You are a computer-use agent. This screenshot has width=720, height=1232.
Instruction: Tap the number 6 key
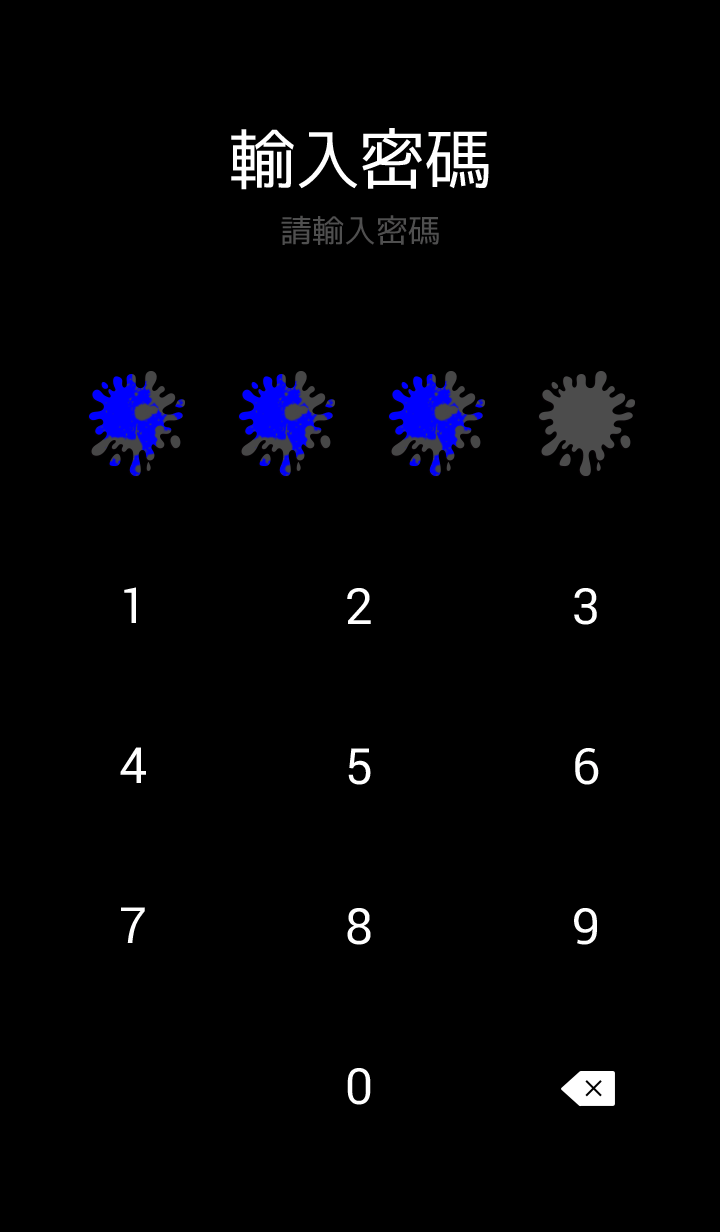pos(586,767)
